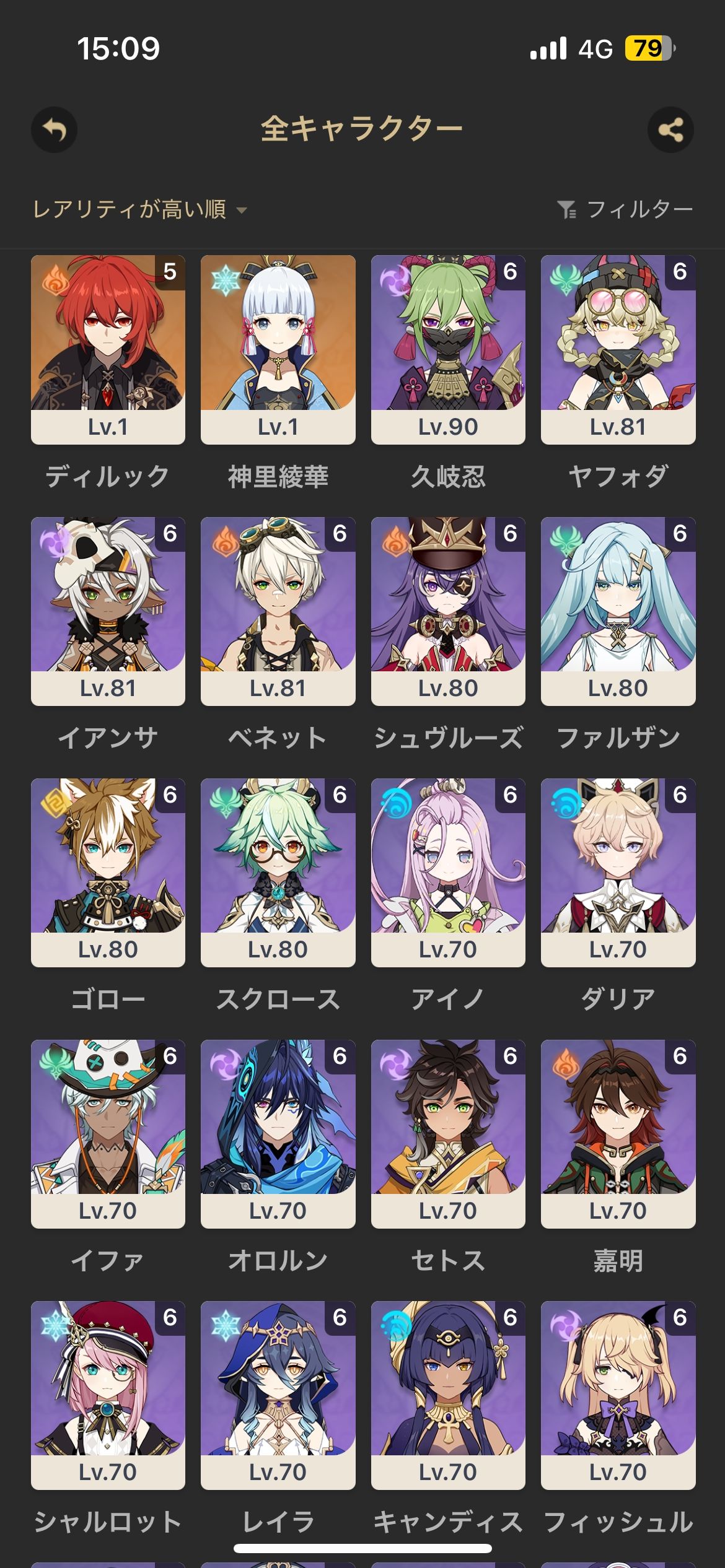Open the レアリティが高い順 sort dropdown
The width and height of the screenshot is (725, 1568).
139,210
